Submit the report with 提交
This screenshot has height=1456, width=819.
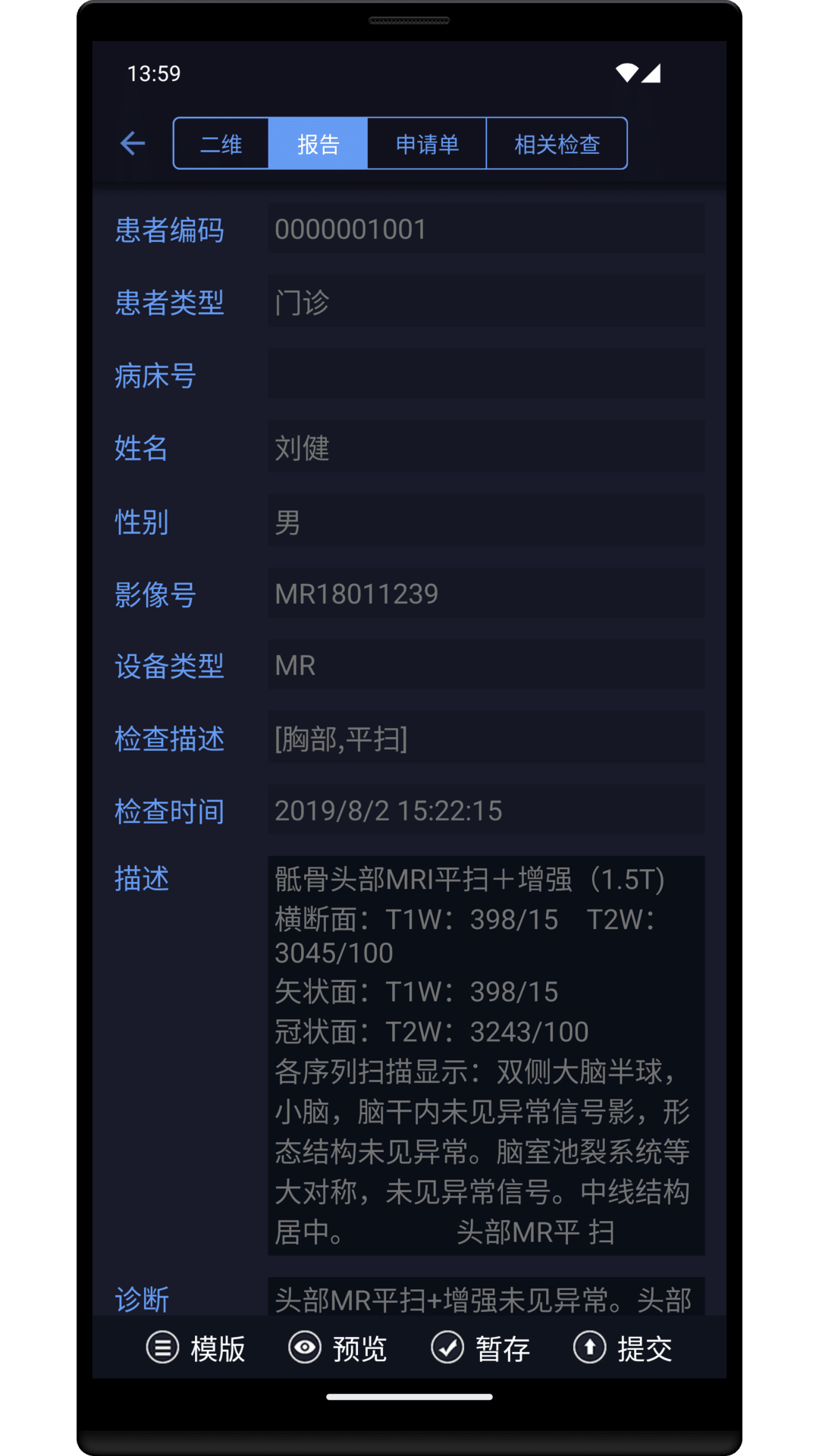[623, 1348]
